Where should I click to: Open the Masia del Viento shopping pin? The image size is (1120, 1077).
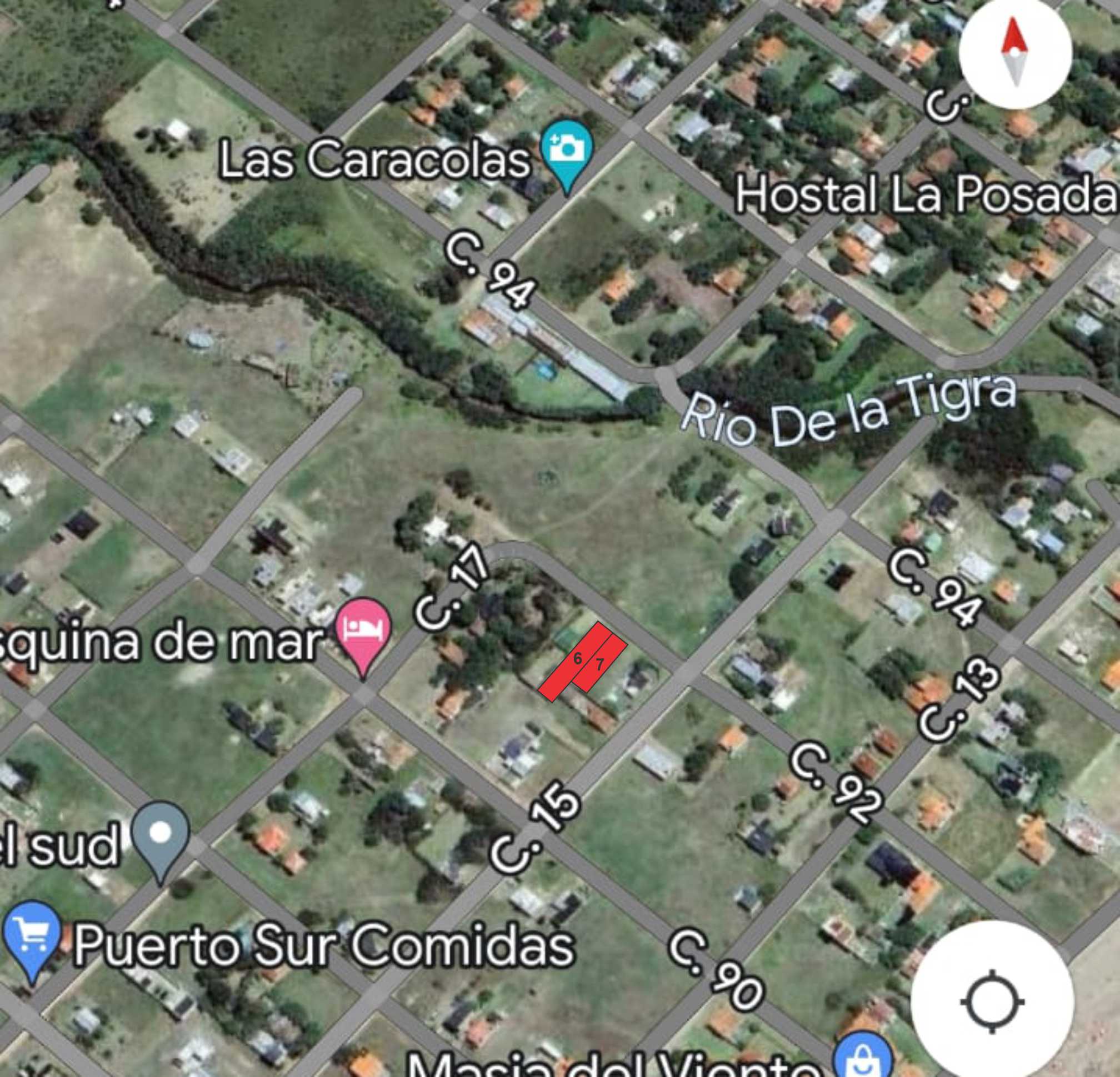[x=862, y=1059]
